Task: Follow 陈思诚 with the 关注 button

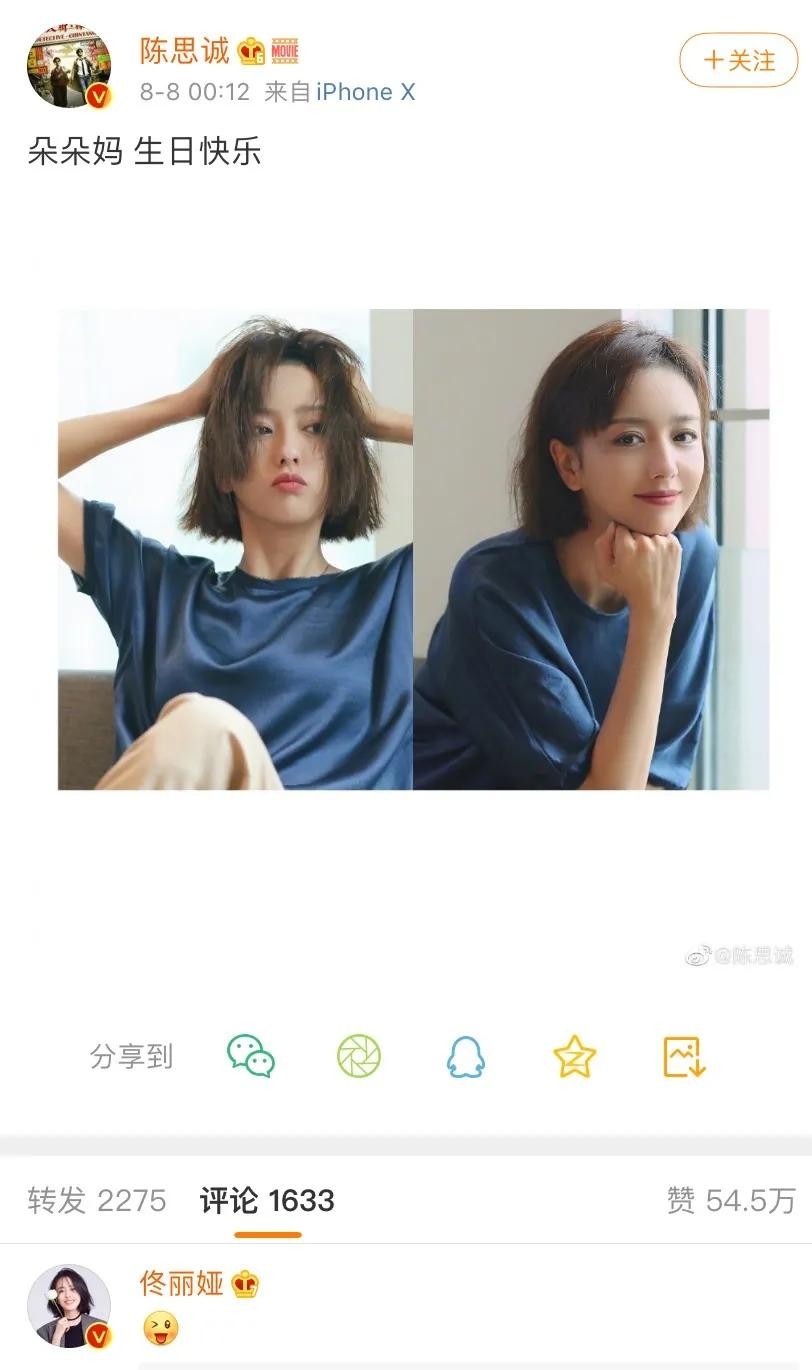Action: pos(739,60)
